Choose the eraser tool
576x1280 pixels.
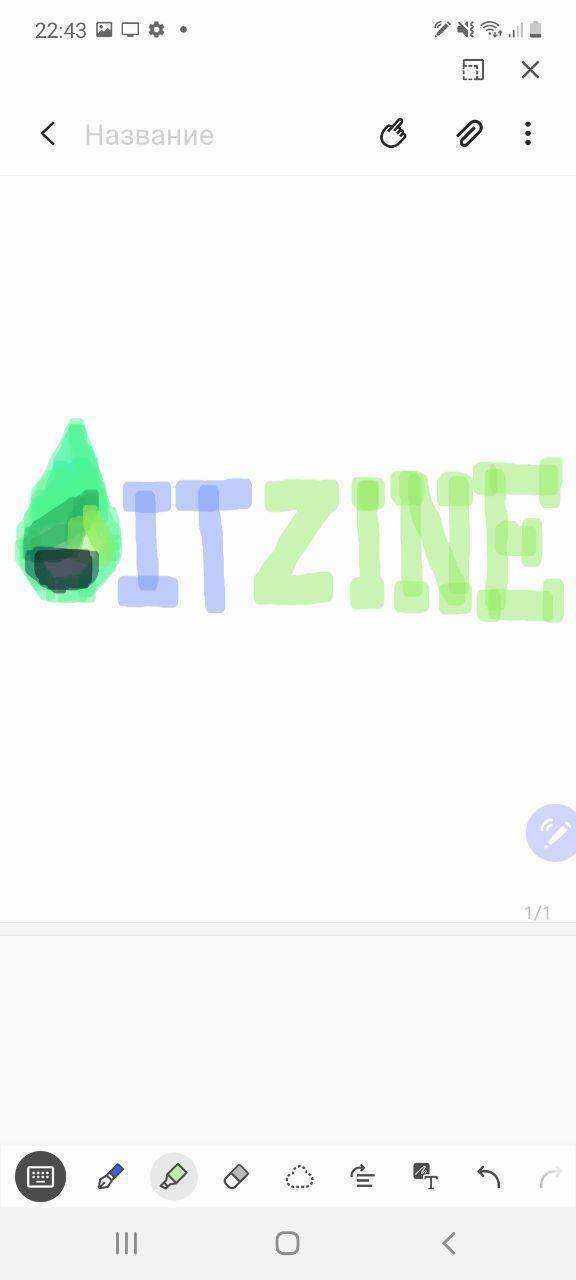(236, 1176)
